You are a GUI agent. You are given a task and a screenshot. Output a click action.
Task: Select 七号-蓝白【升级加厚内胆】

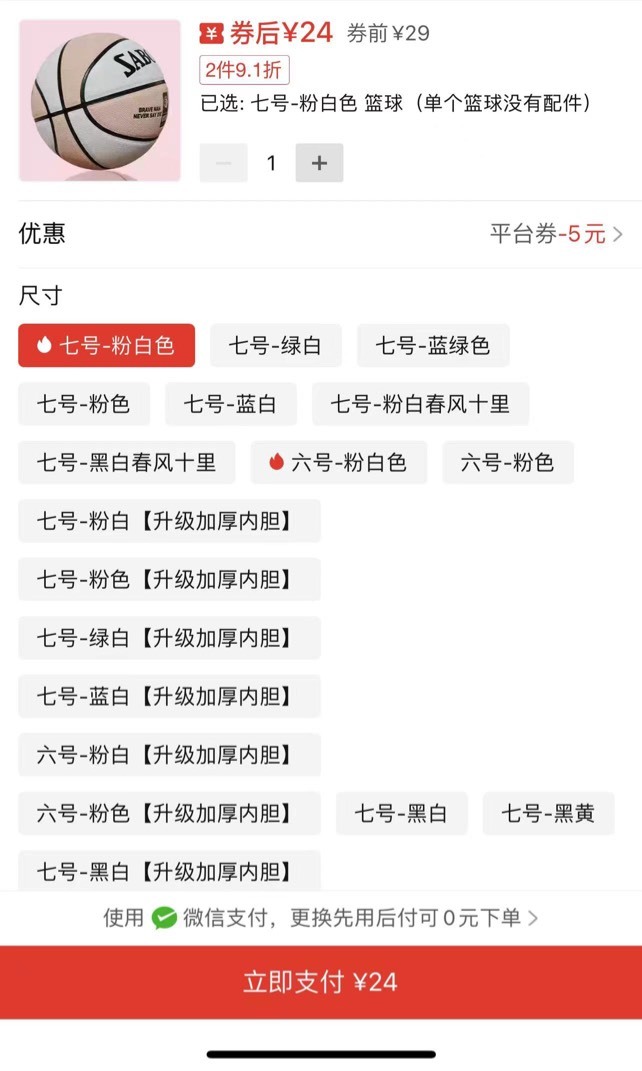click(x=169, y=697)
